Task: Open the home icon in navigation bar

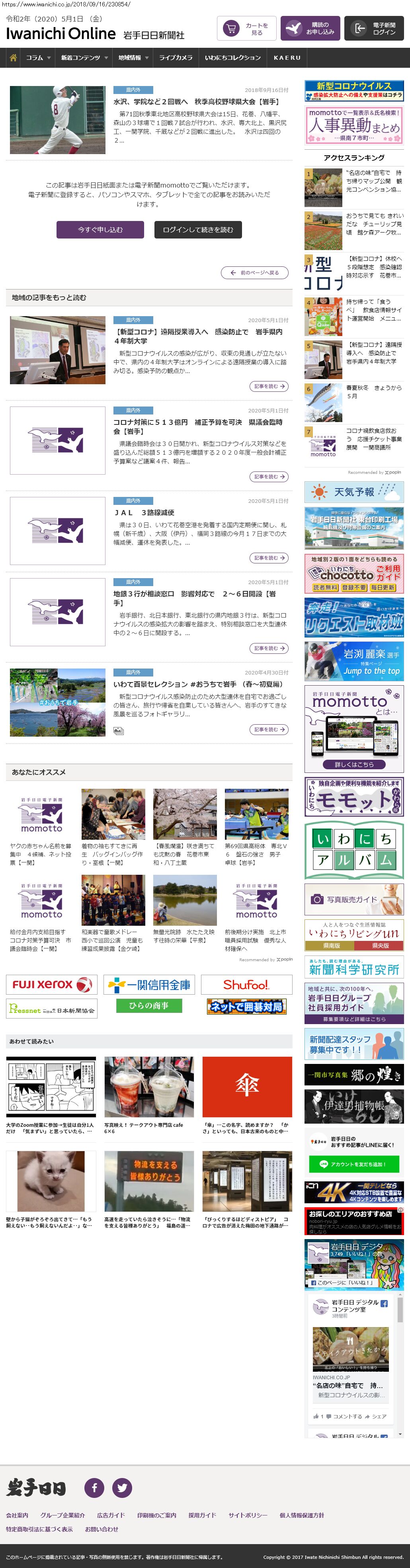Action: point(13,58)
